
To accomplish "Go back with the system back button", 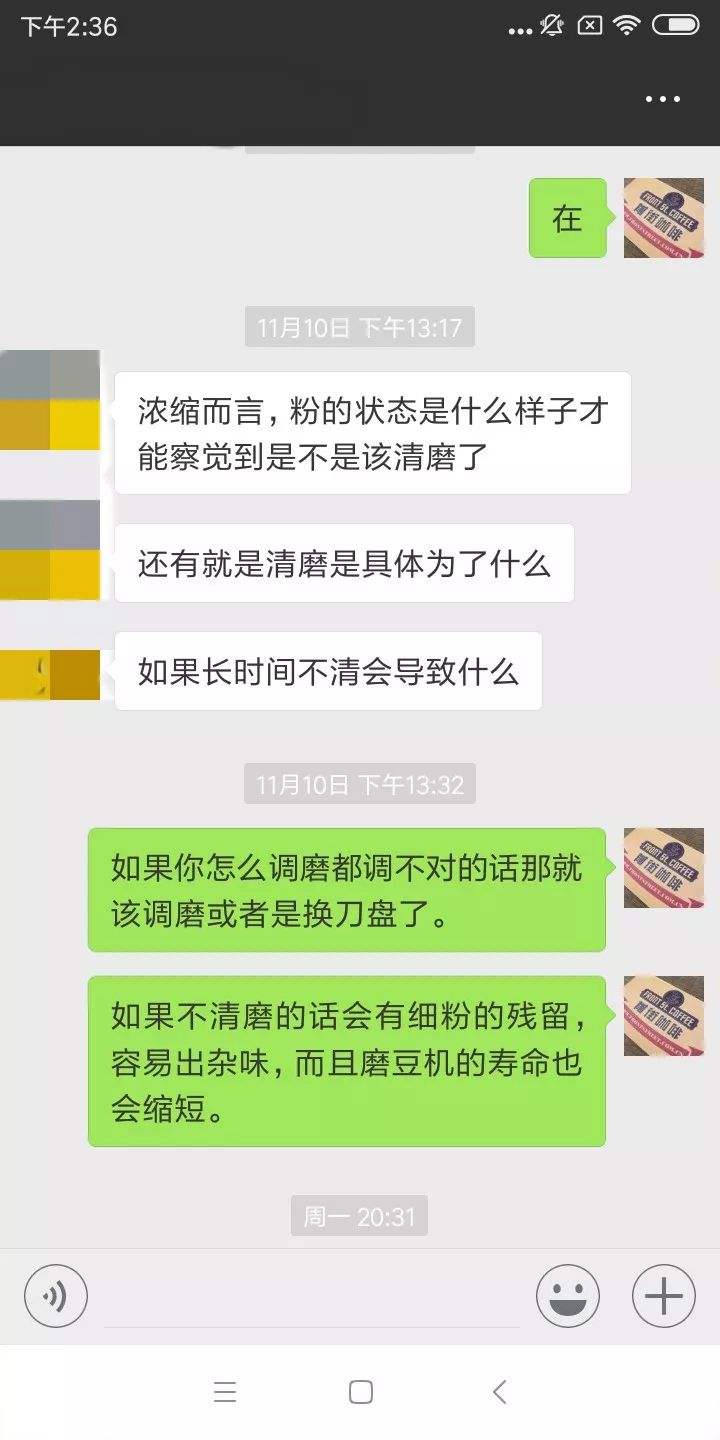I will (500, 1392).
